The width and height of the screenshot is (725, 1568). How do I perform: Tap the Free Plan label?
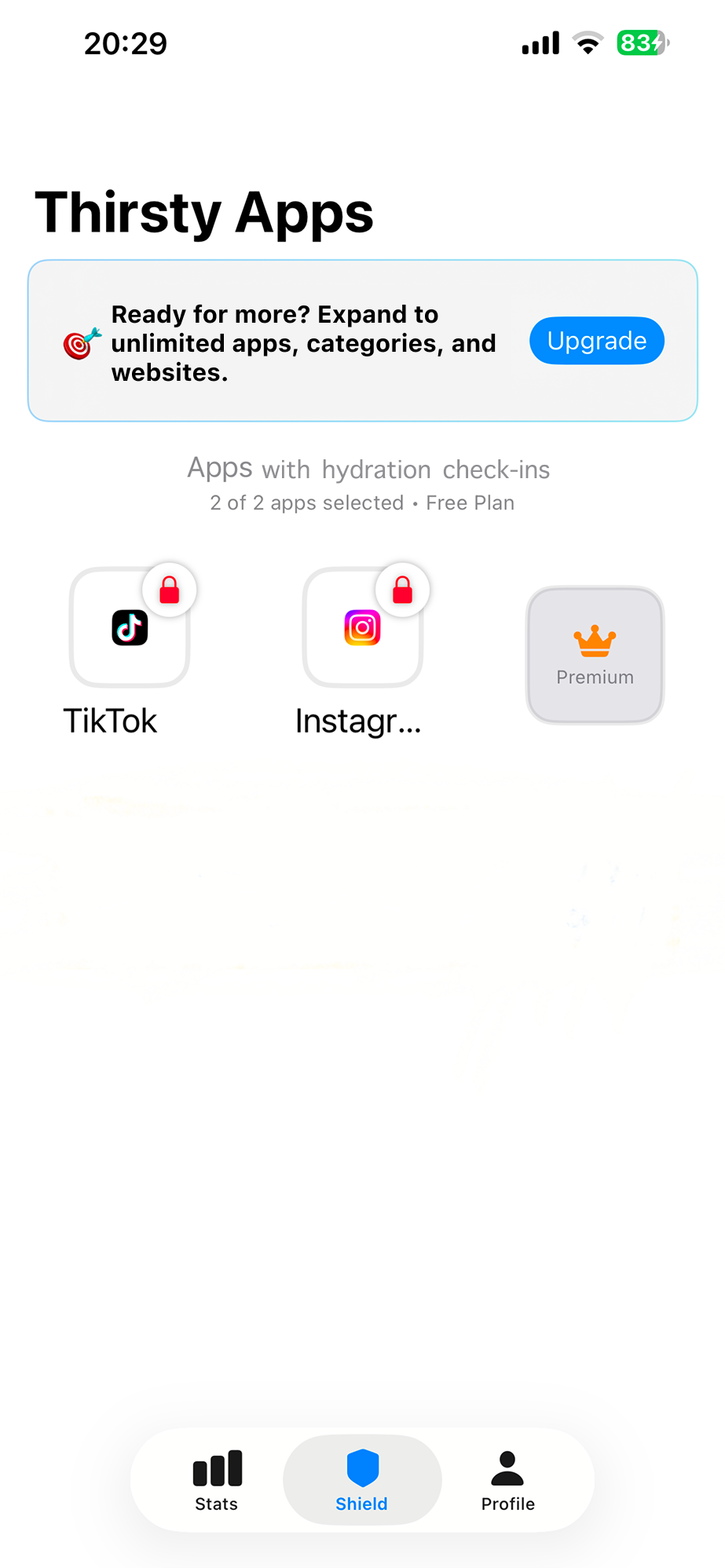(470, 503)
